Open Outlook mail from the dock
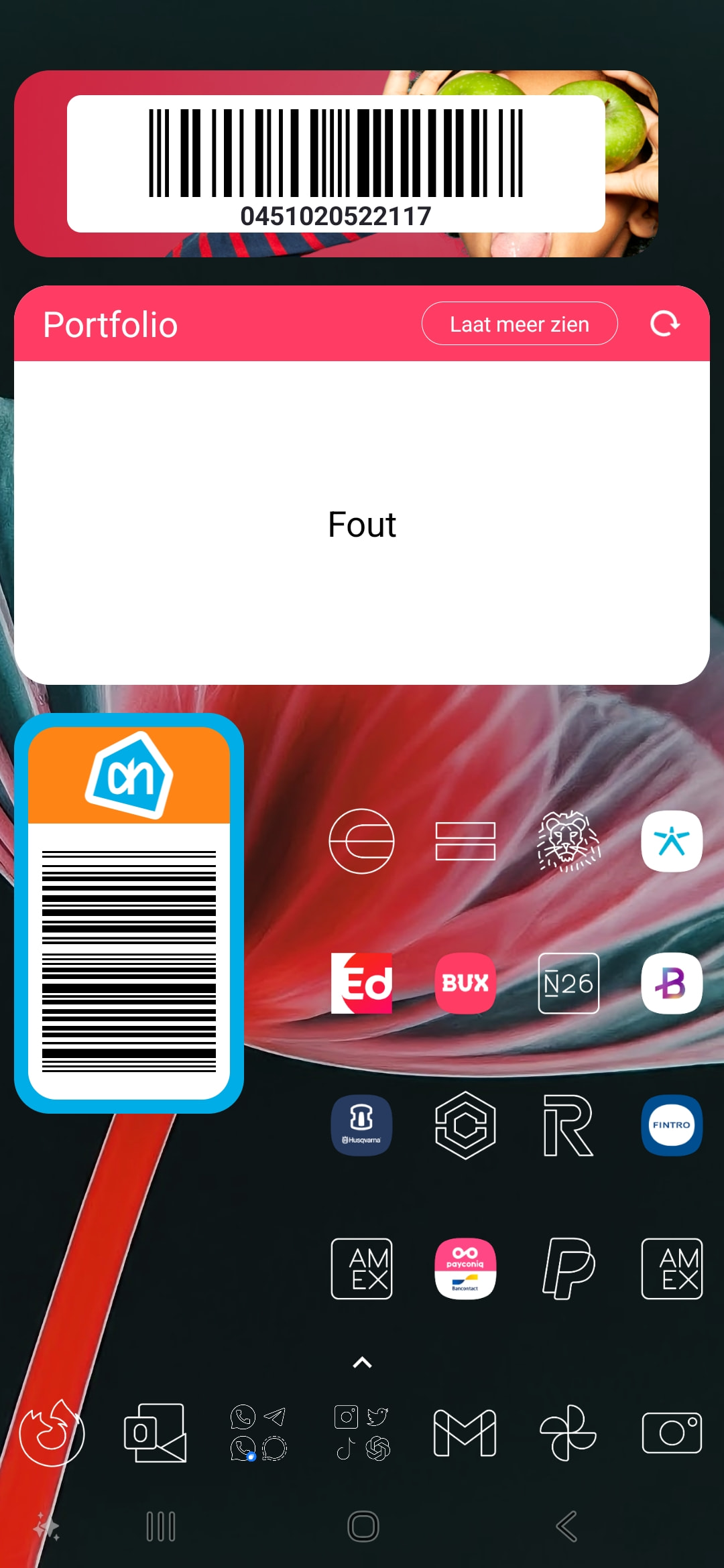 155,1433
